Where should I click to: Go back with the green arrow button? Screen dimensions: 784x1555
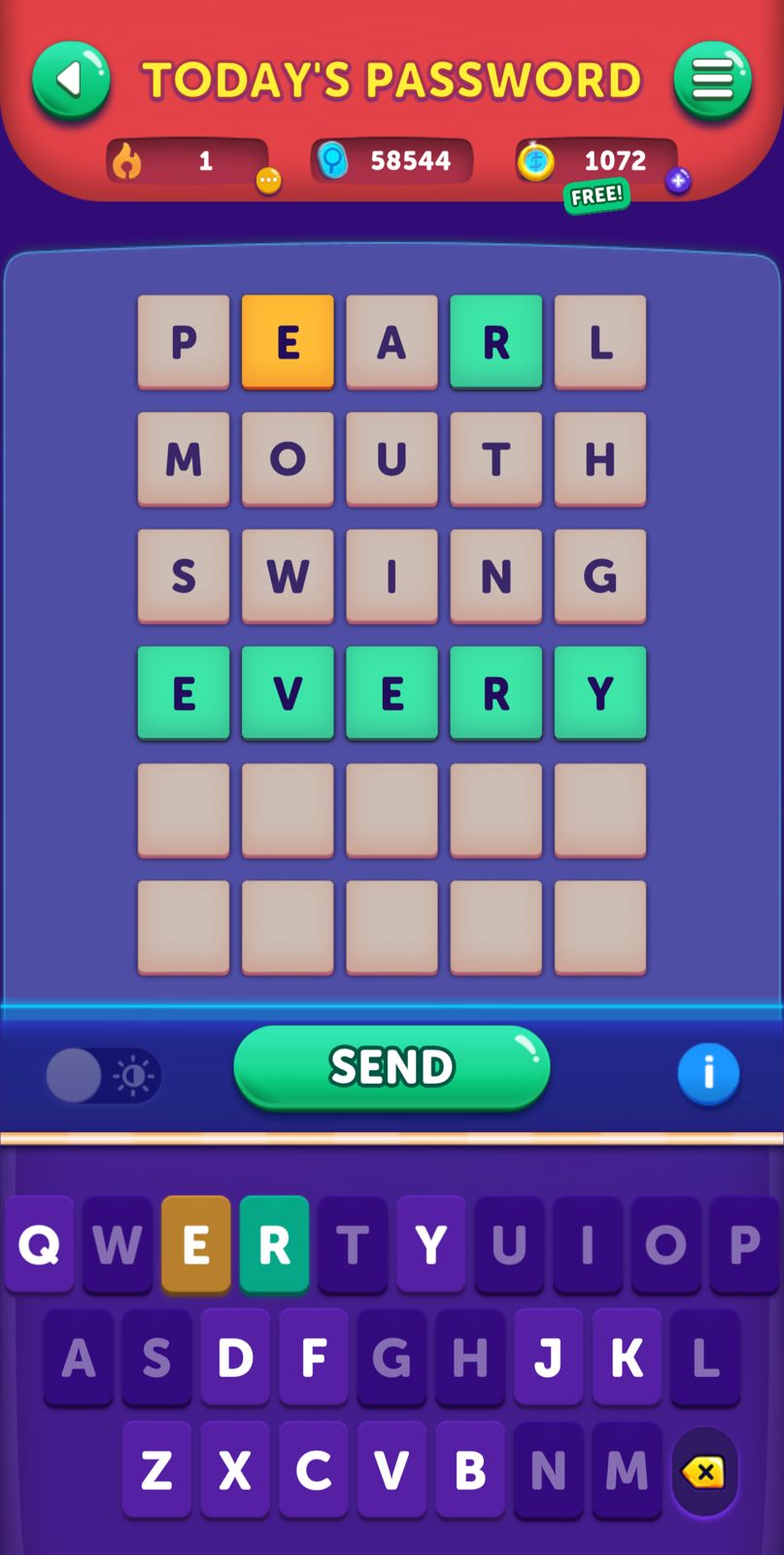(x=71, y=80)
